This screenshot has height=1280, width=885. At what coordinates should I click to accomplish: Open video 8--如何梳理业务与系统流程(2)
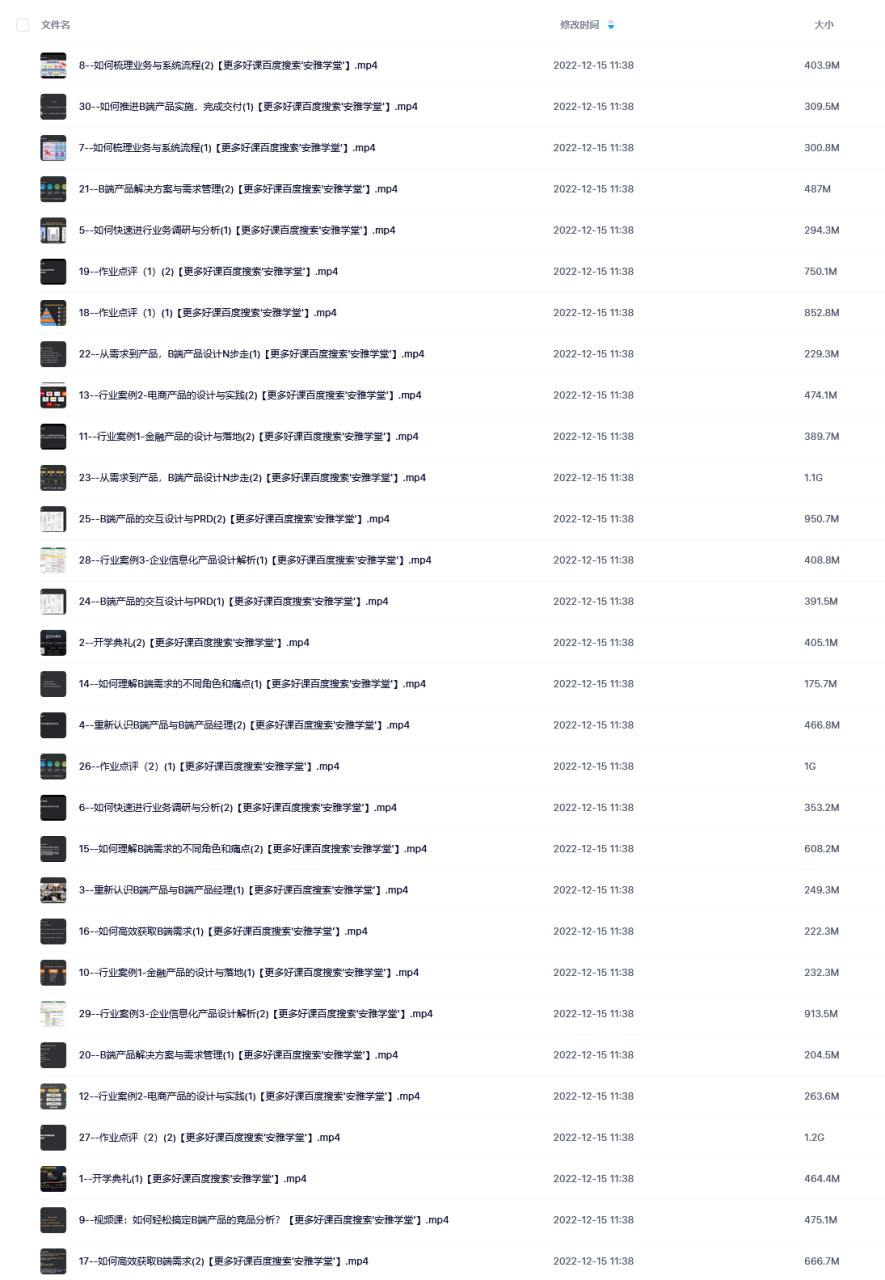[228, 65]
